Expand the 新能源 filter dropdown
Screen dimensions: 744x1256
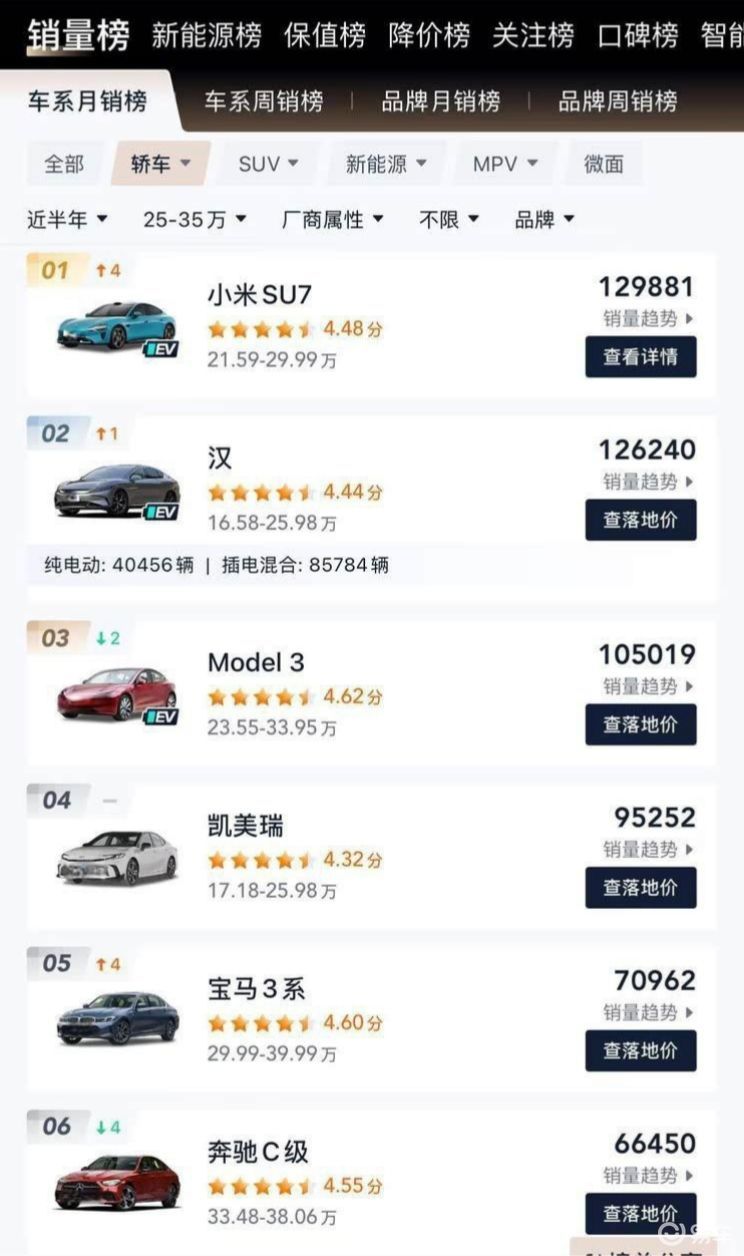[386, 164]
